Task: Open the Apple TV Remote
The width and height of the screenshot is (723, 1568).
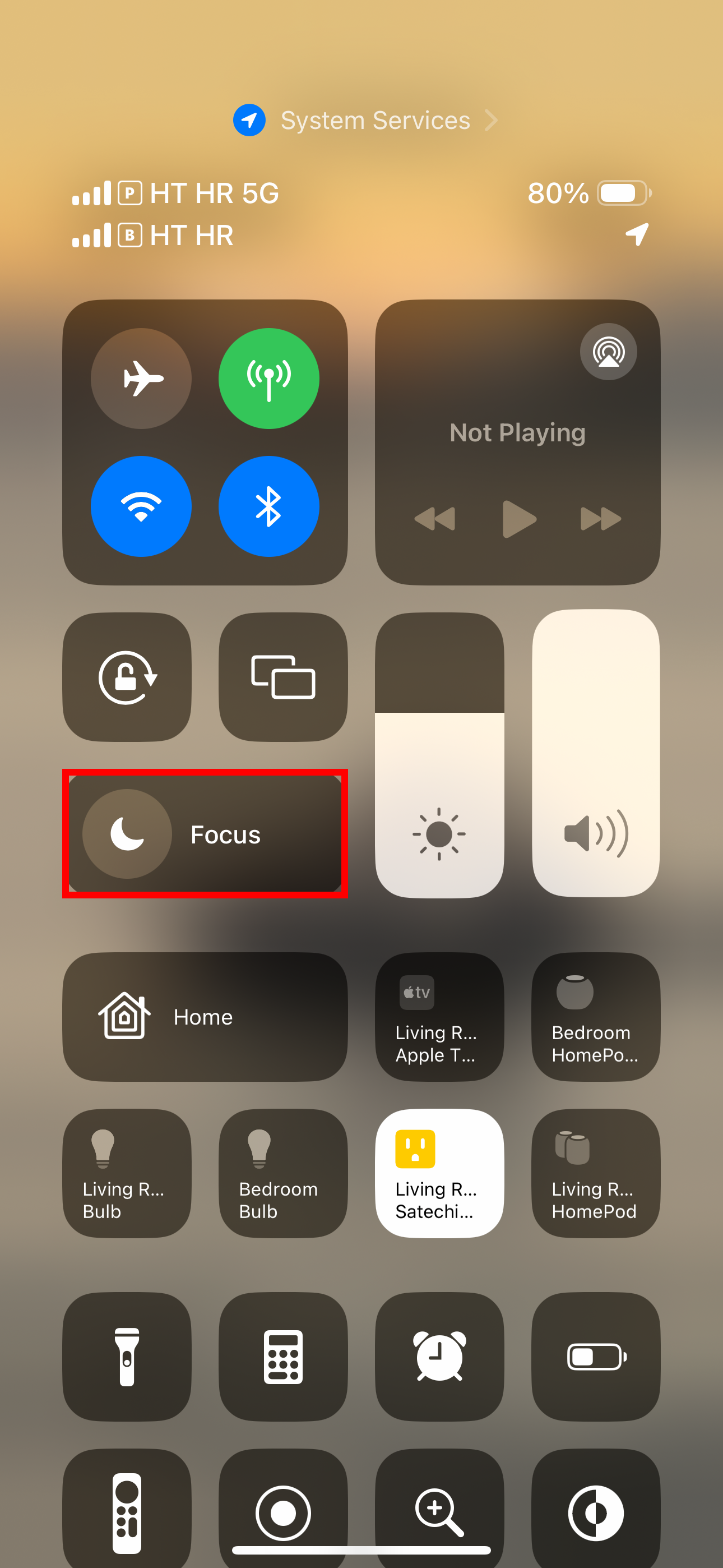Action: 127,1512
